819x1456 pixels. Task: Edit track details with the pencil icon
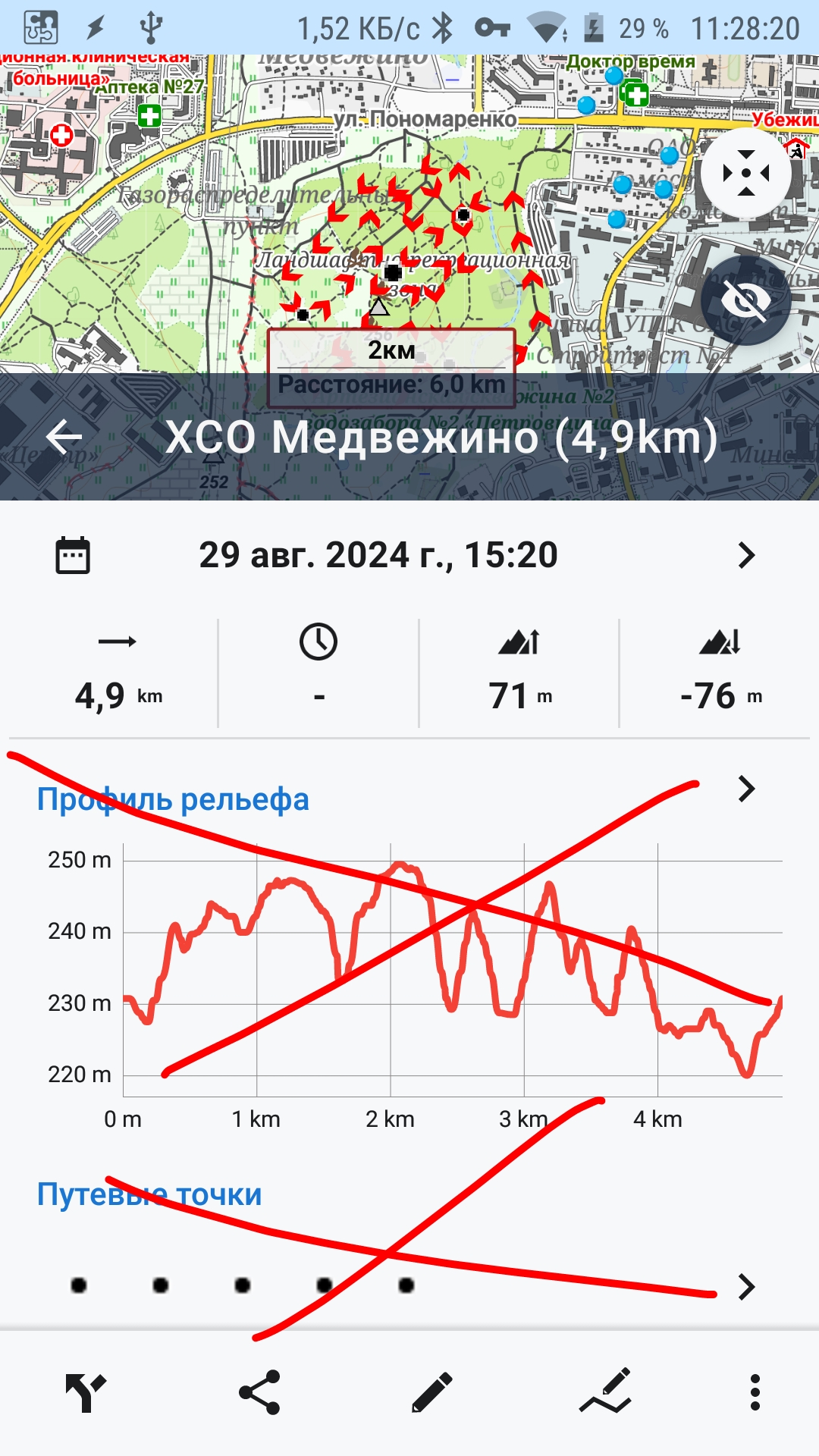point(431,1392)
